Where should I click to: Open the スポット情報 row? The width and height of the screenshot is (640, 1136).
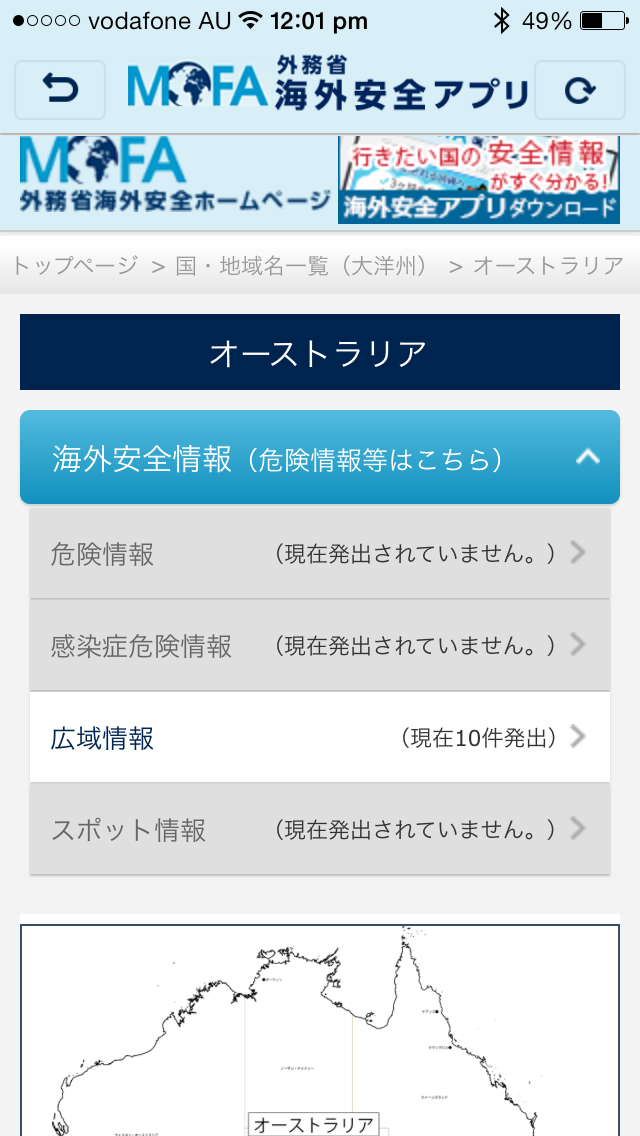pos(320,829)
